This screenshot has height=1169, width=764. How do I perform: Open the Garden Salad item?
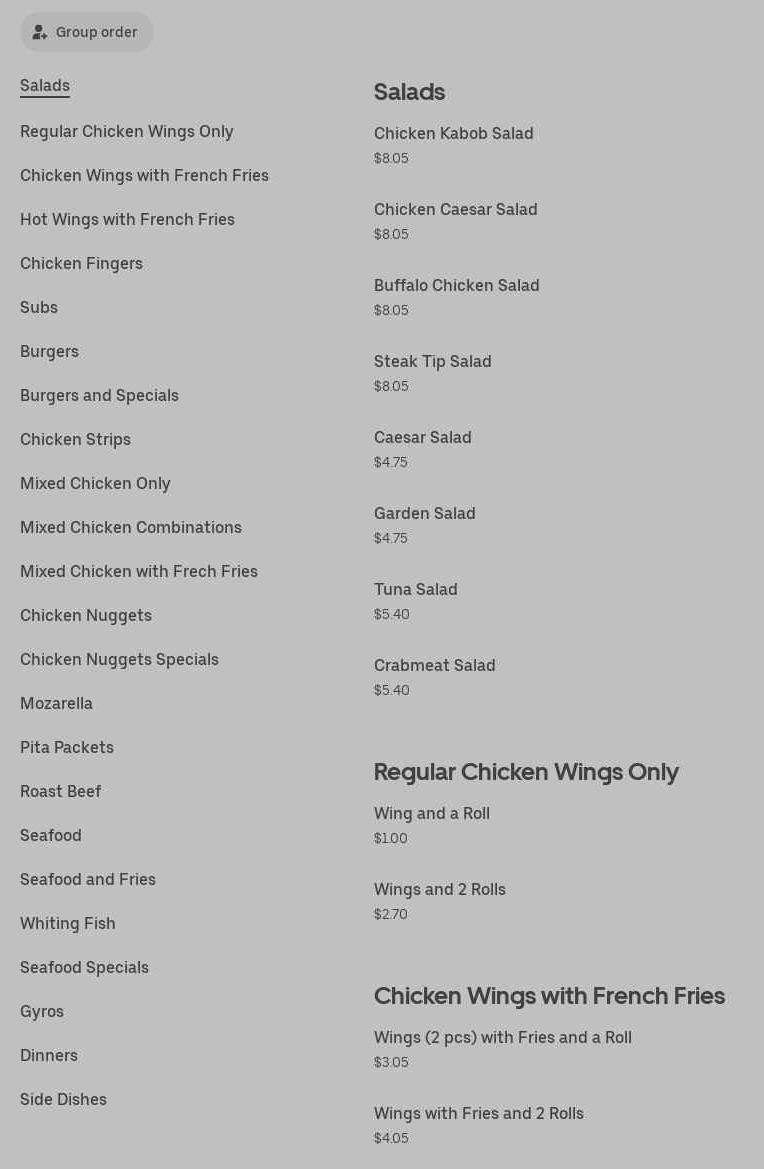pos(424,513)
